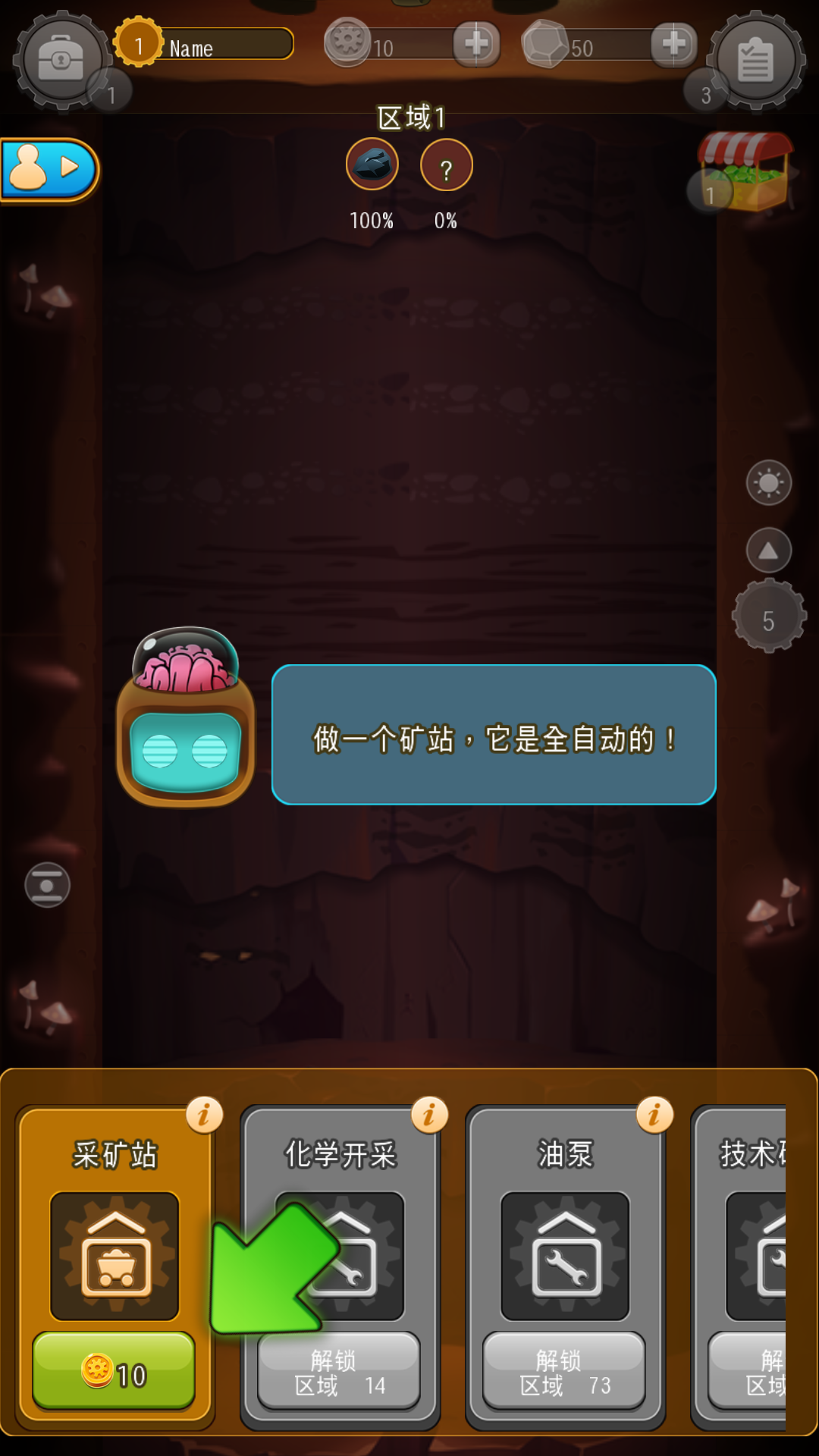Show info for 采矿站 card
The image size is (819, 1456).
tap(205, 1115)
